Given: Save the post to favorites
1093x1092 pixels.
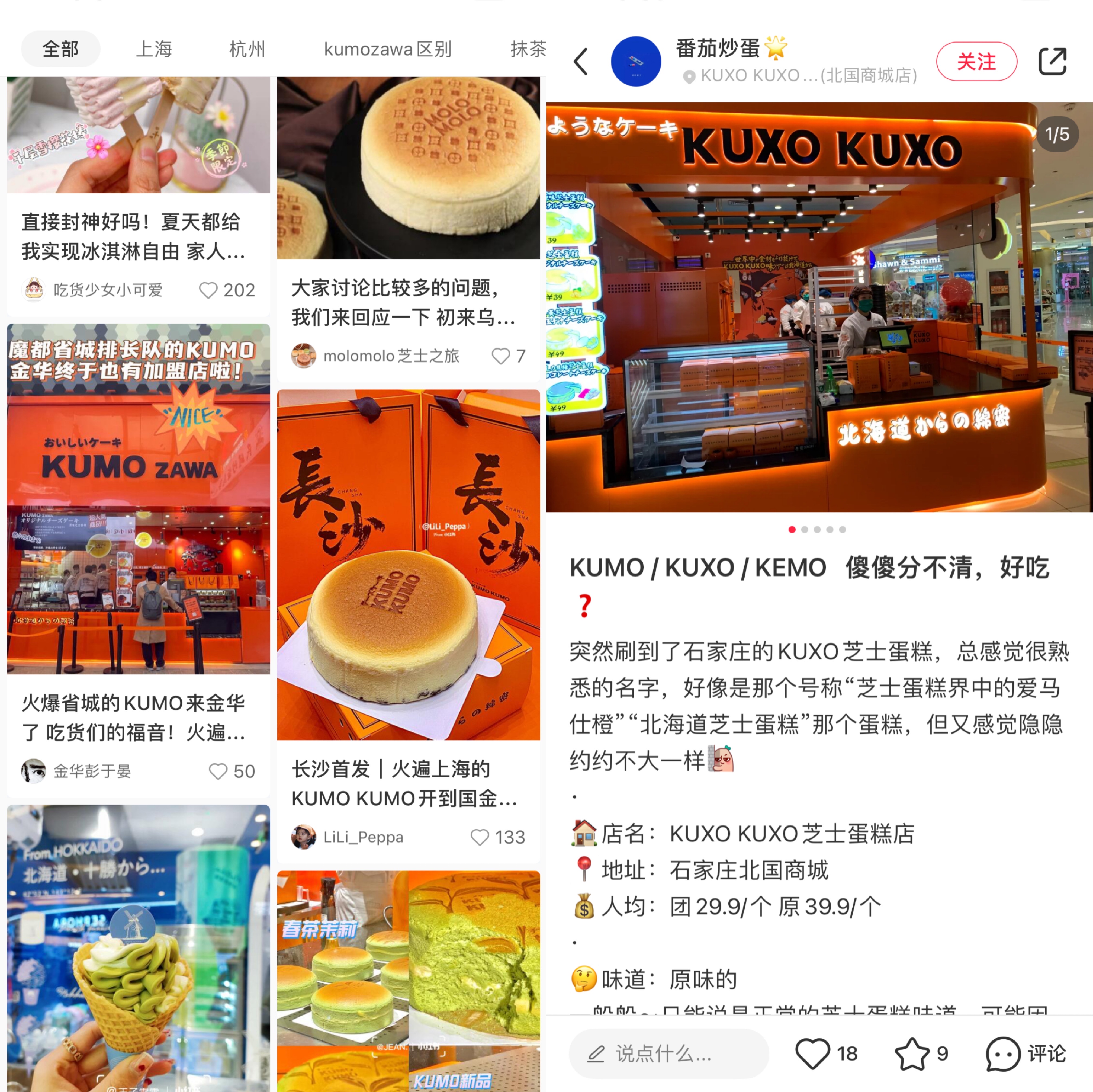Looking at the screenshot, I should (x=911, y=1053).
